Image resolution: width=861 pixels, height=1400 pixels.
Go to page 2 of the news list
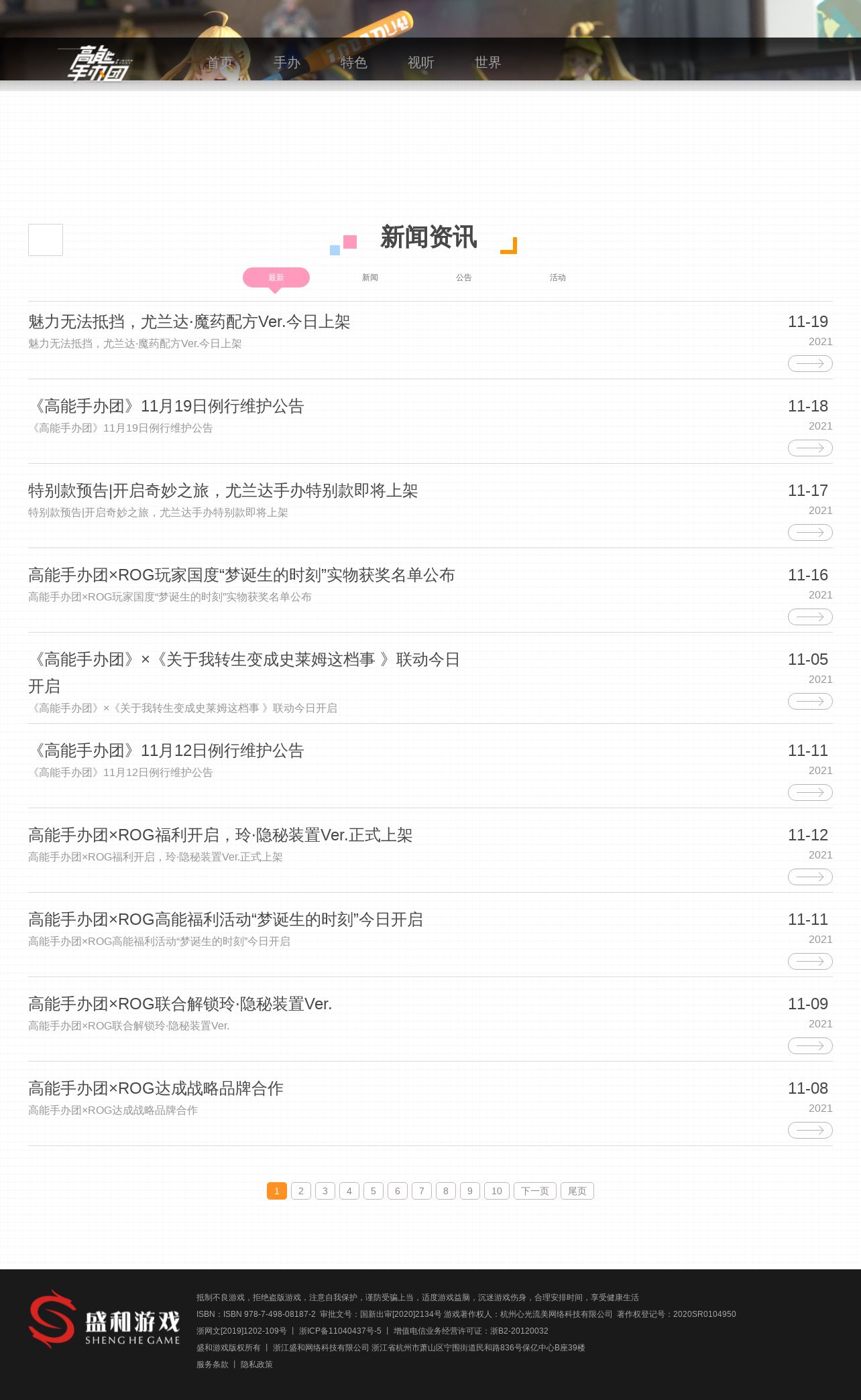(x=301, y=1191)
